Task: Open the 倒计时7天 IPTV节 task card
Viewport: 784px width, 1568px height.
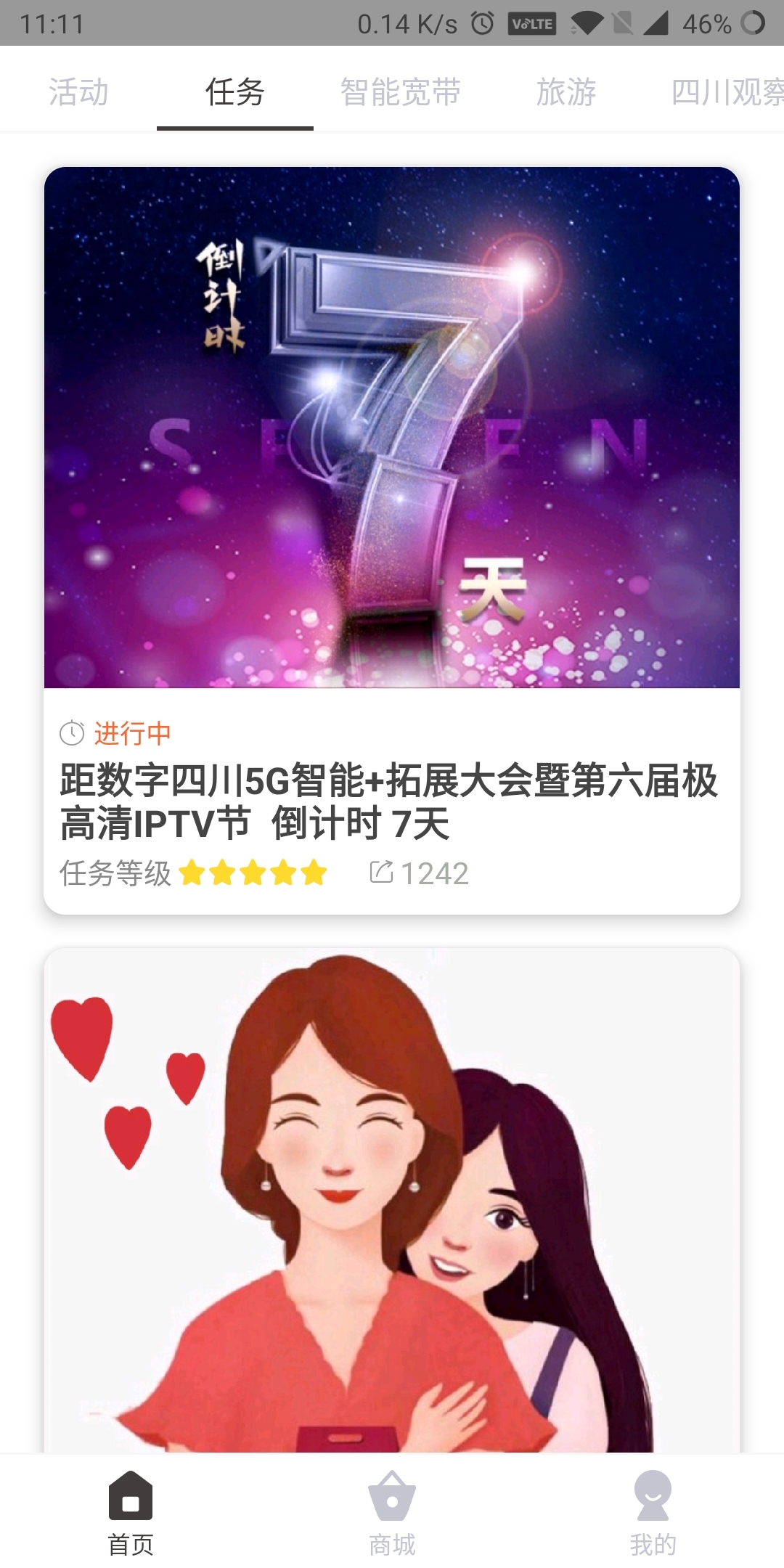Action: [392, 540]
